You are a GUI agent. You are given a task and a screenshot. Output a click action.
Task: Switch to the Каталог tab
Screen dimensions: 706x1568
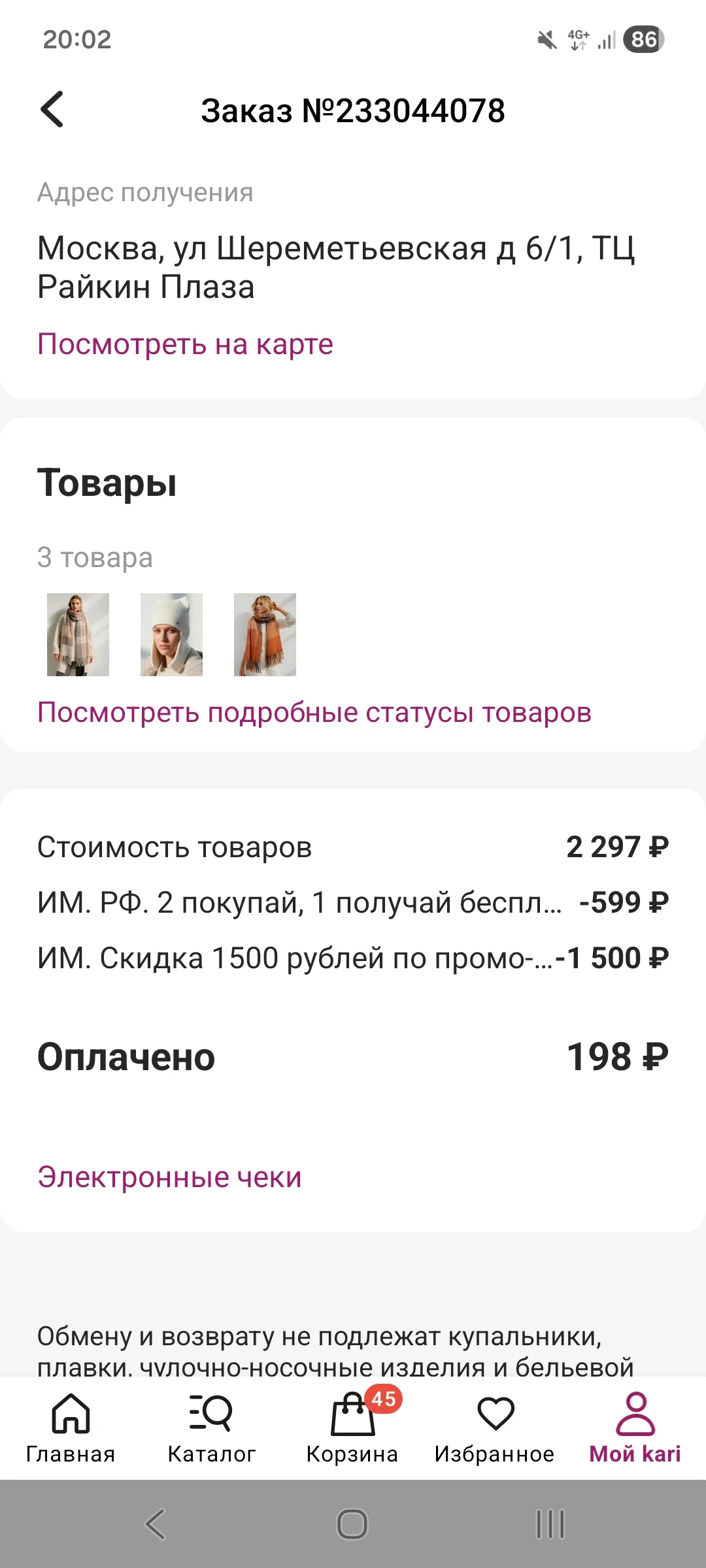click(211, 1428)
